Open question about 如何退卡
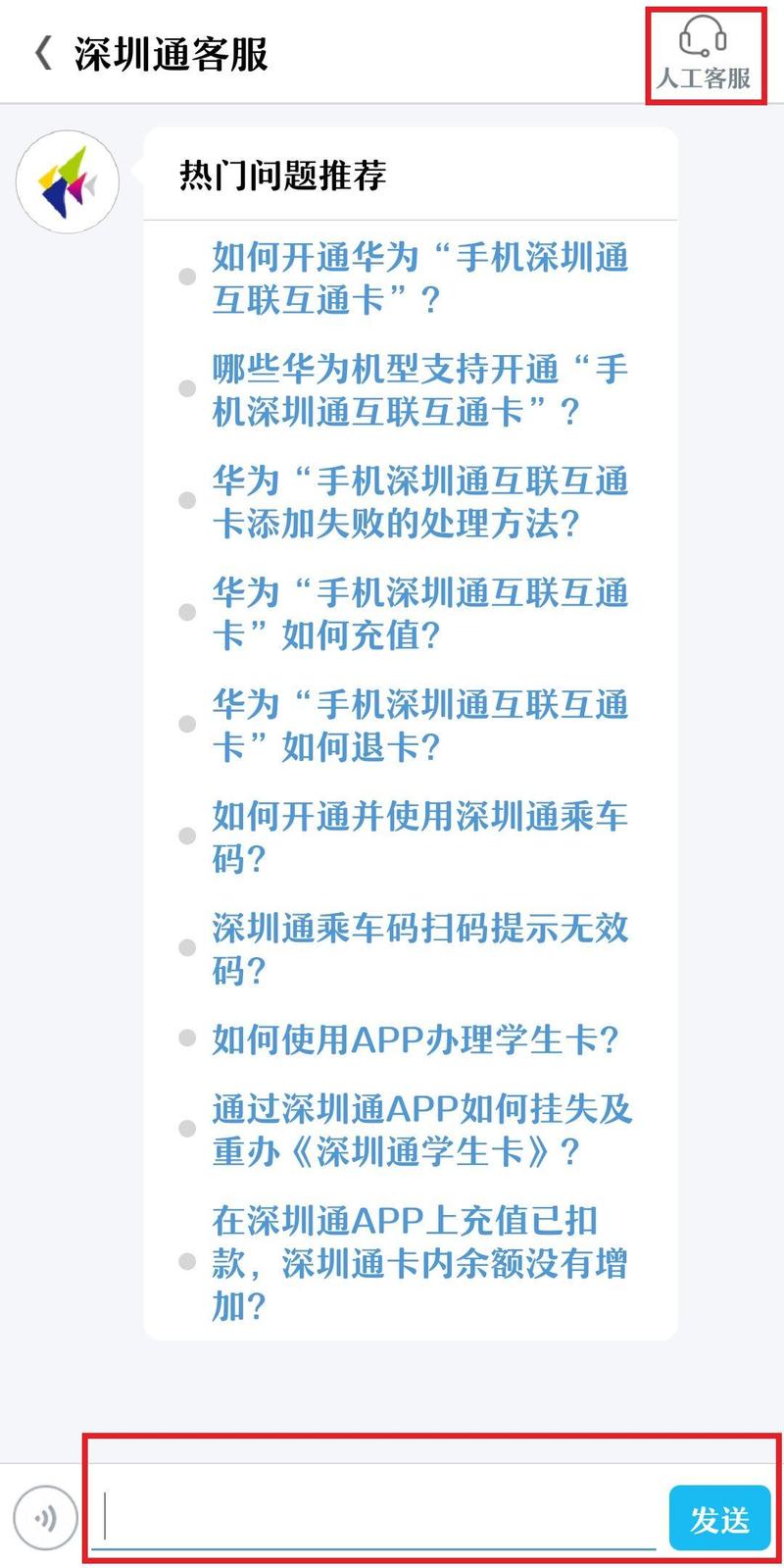784x1568 pixels. click(419, 725)
